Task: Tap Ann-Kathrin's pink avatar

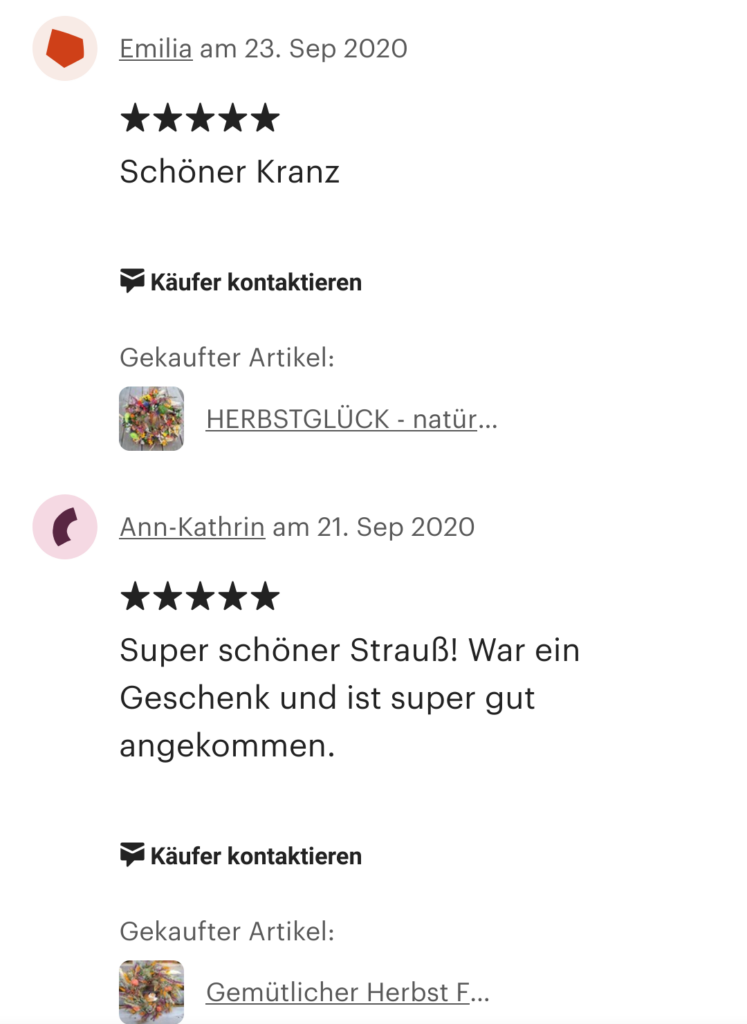Action: 65,527
